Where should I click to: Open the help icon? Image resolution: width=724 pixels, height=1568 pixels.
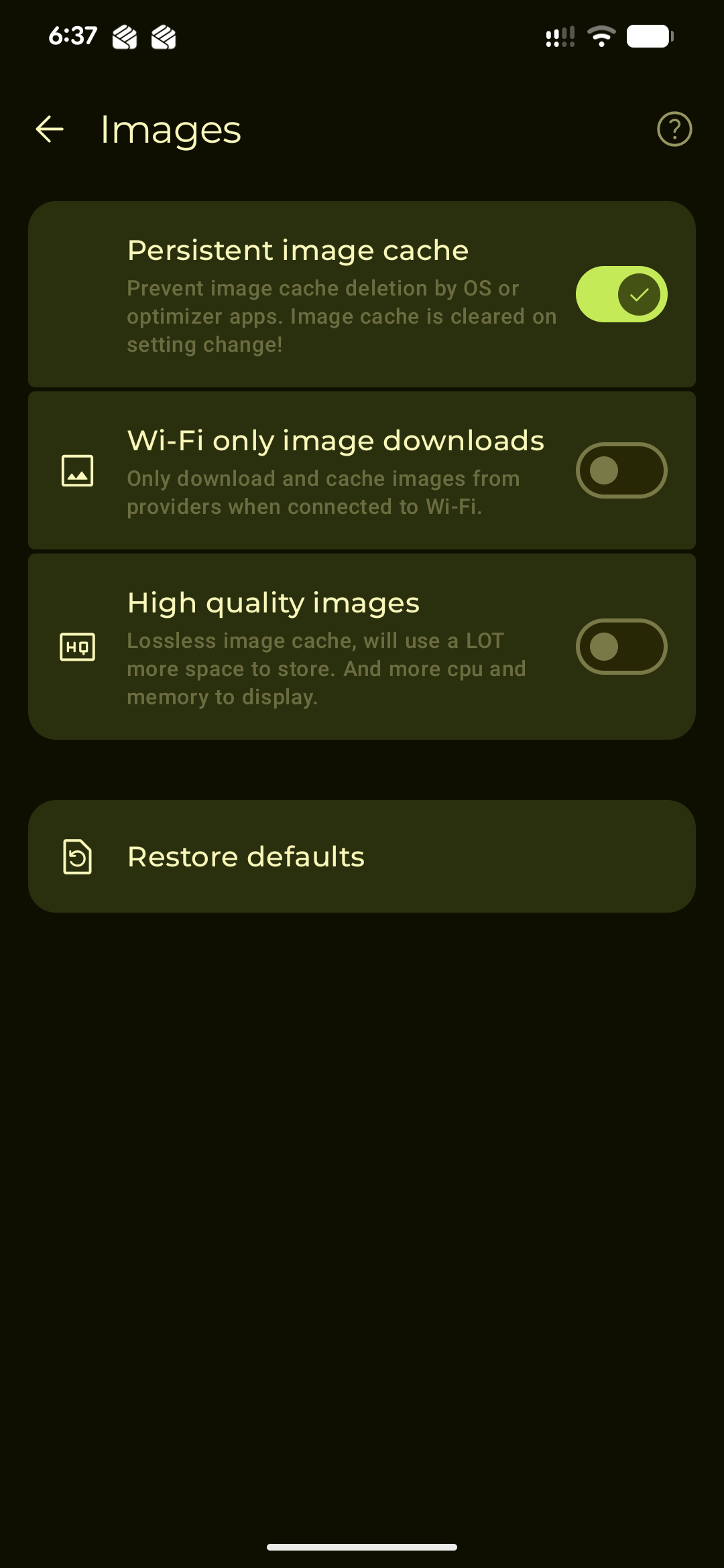(674, 129)
